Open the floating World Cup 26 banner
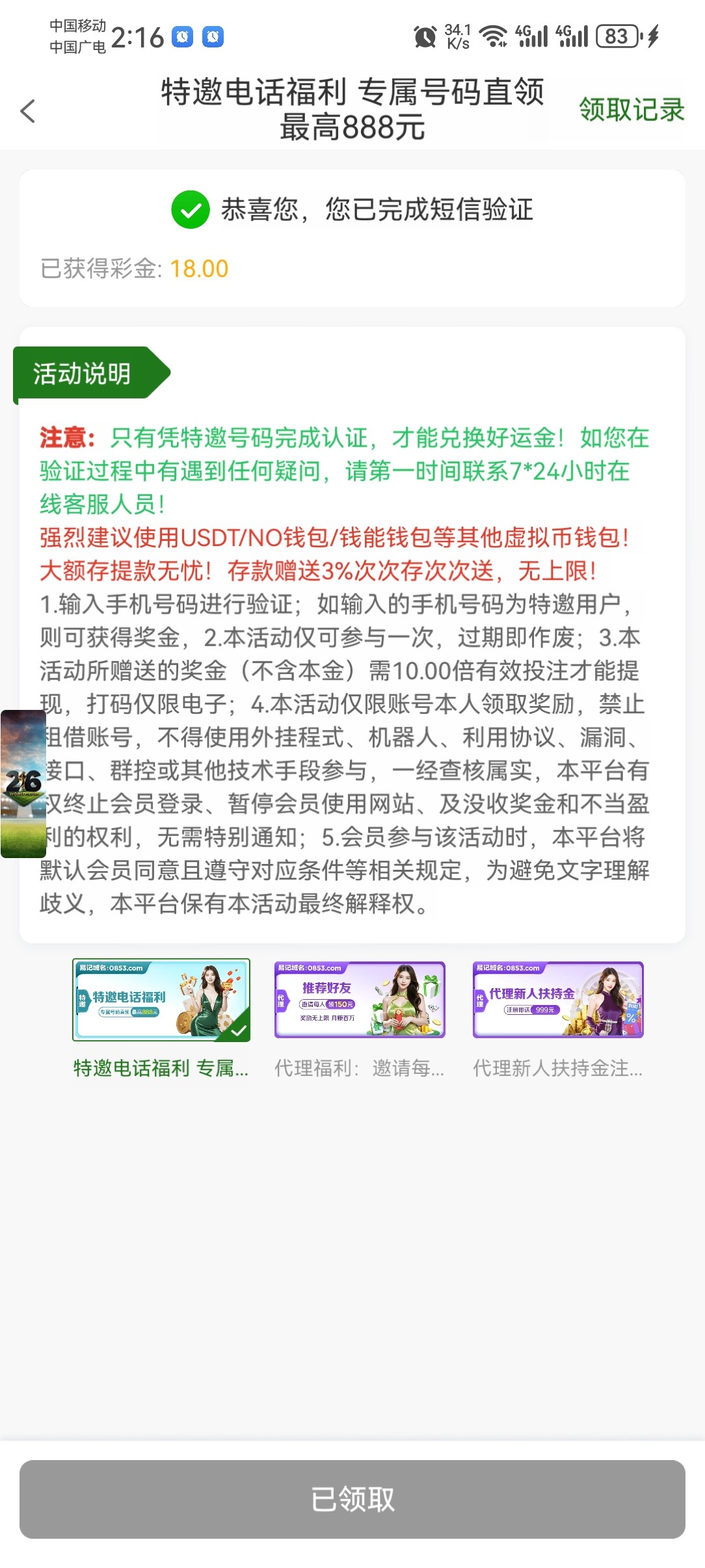This screenshot has height=1568, width=705. point(23,783)
